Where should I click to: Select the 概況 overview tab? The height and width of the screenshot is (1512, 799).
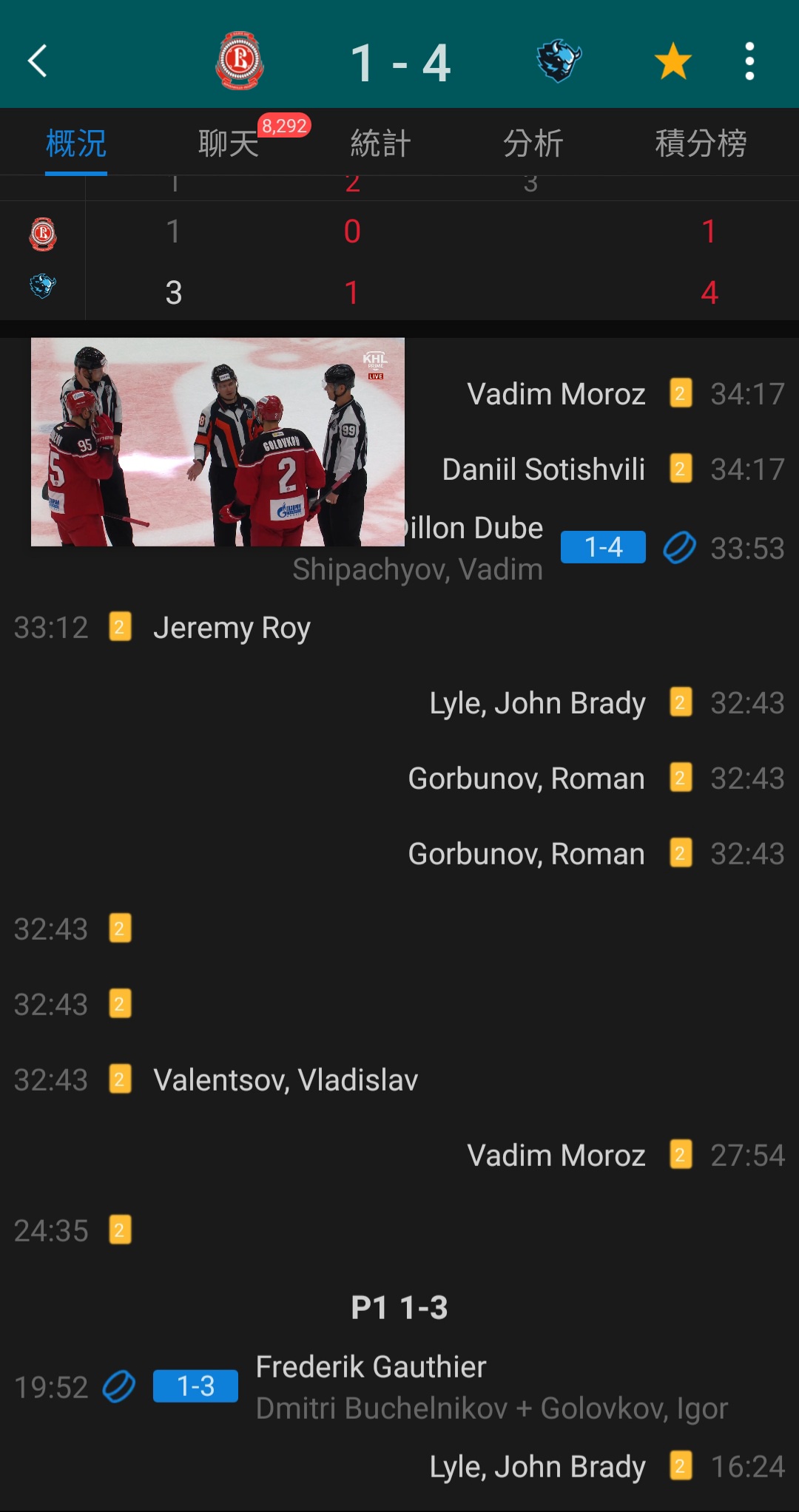coord(76,143)
